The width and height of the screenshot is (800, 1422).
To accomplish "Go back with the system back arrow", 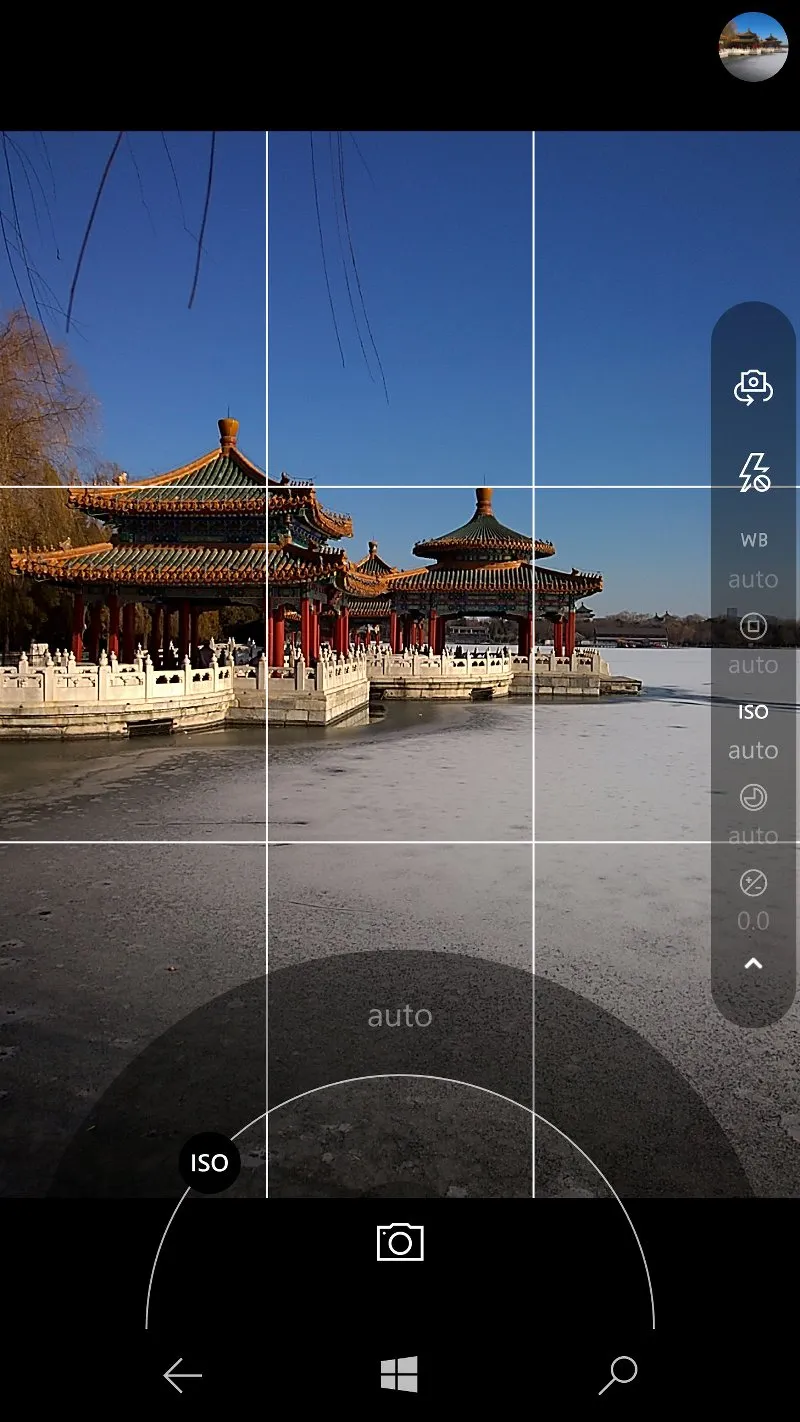I will pyautogui.click(x=183, y=1376).
